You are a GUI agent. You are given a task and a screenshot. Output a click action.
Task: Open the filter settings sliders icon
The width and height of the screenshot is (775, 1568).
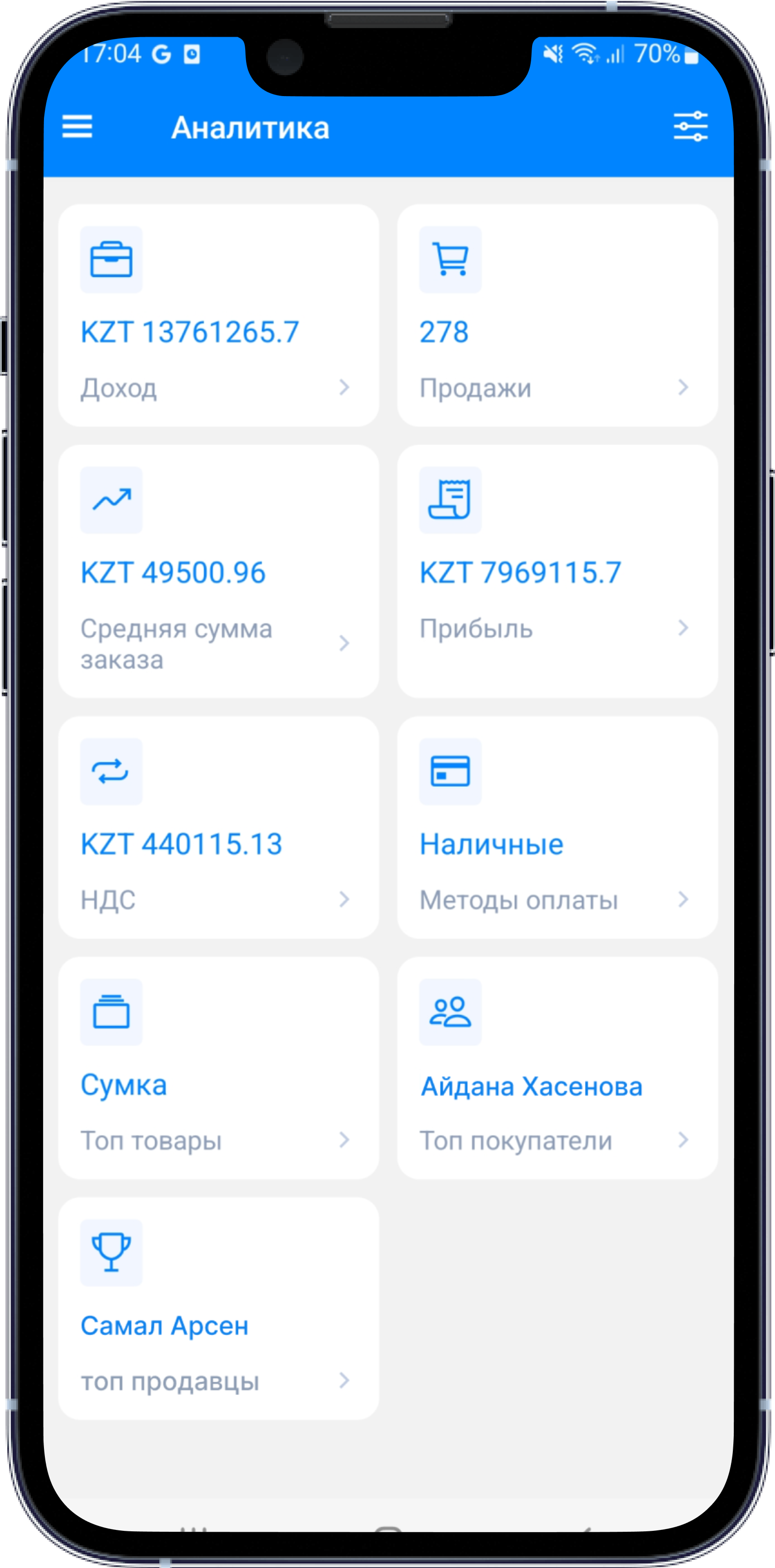tap(690, 126)
